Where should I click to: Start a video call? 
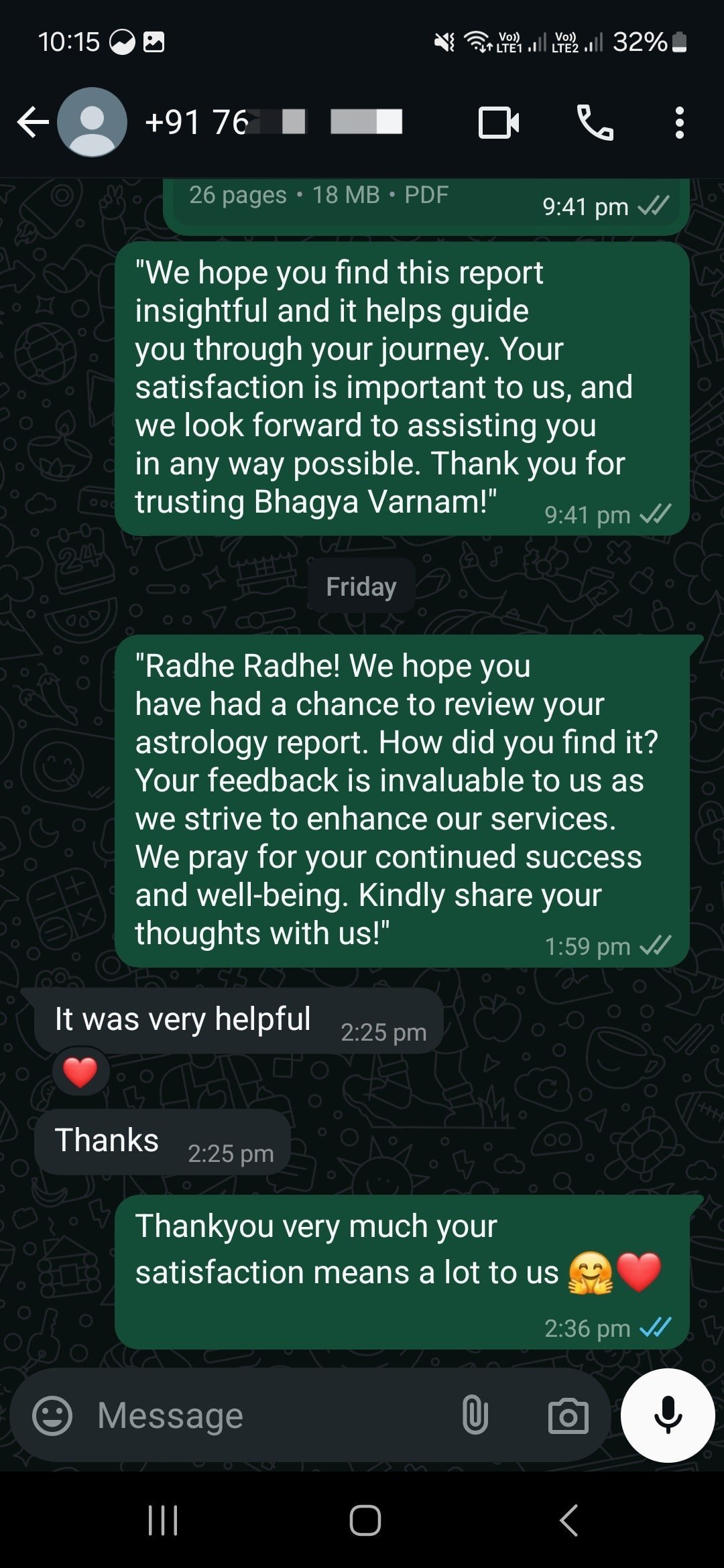pyautogui.click(x=499, y=123)
